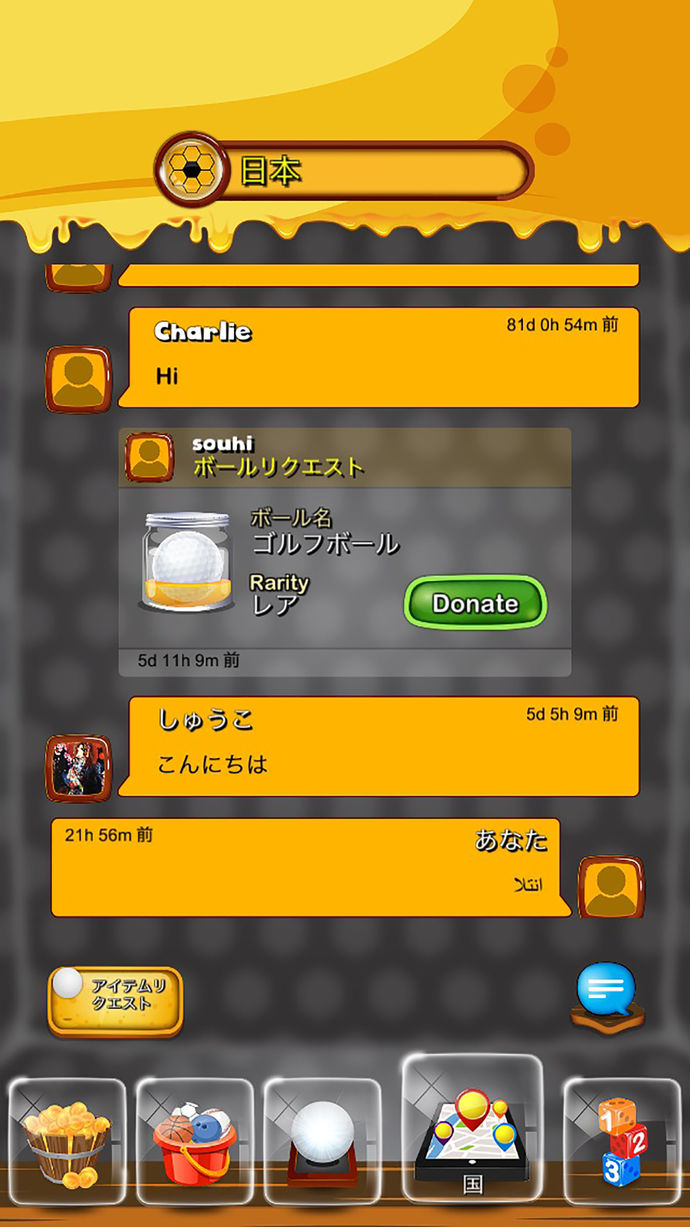
Task: Open the glowing white ball tab
Action: tap(322, 1142)
